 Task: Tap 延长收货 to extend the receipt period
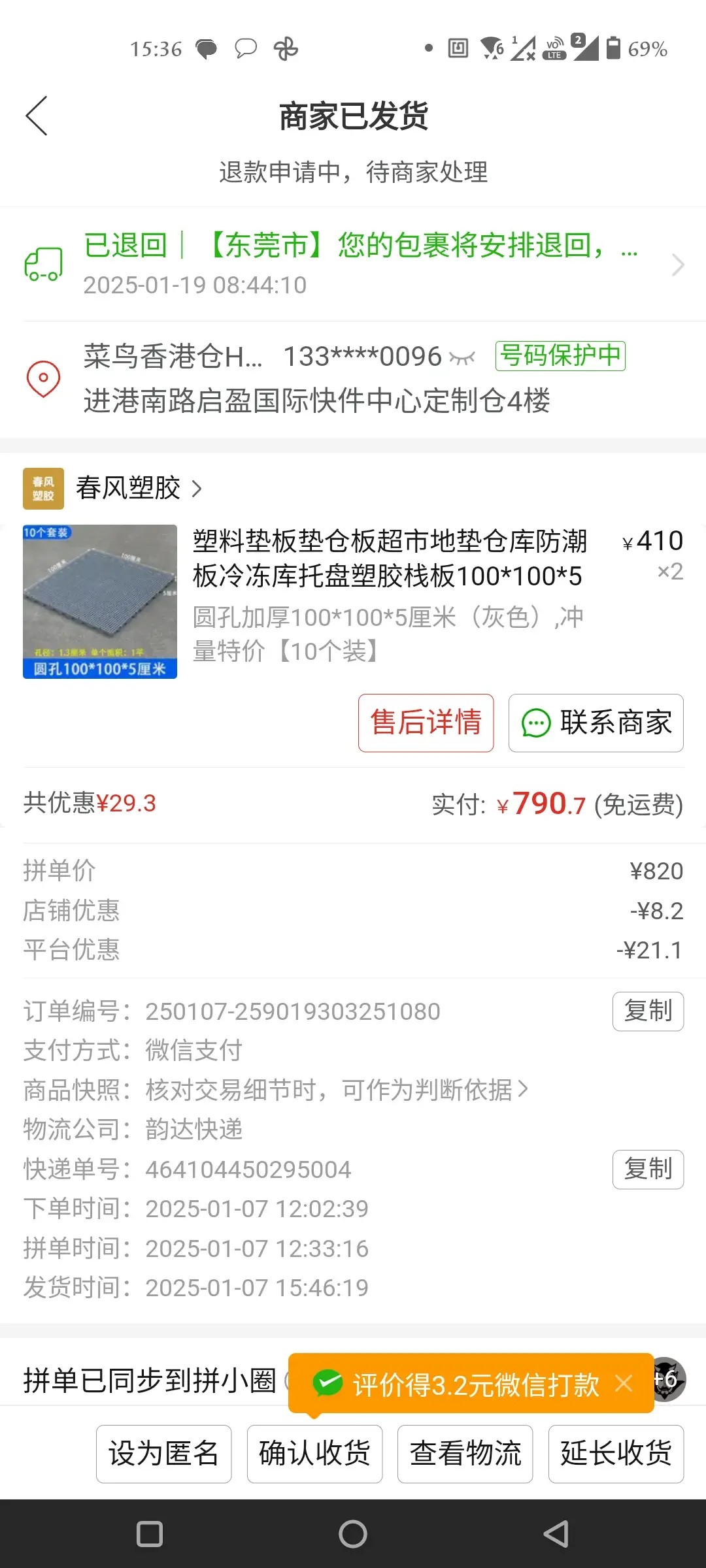point(616,1454)
